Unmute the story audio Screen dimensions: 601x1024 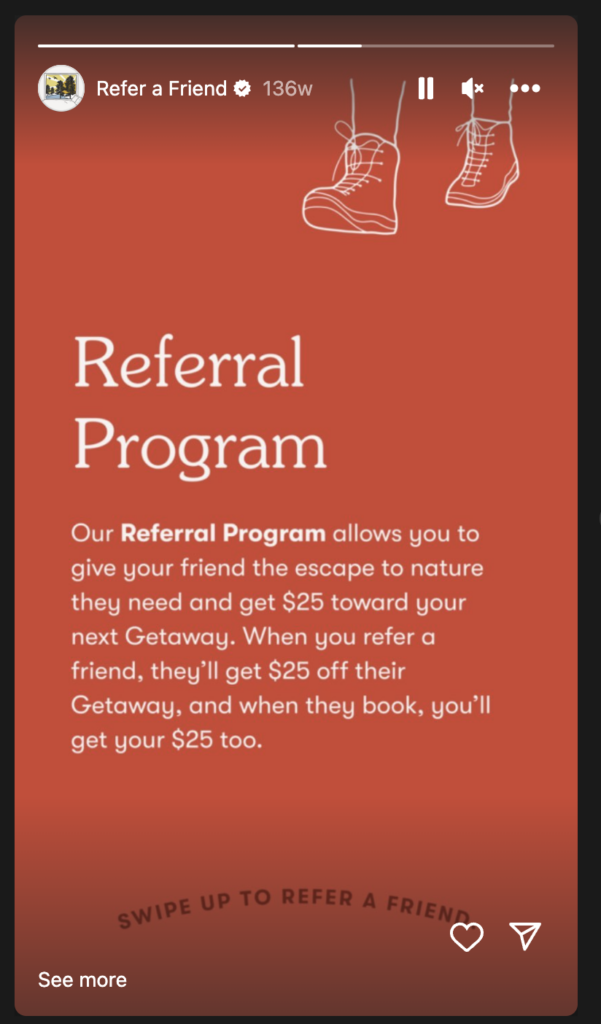(x=472, y=89)
